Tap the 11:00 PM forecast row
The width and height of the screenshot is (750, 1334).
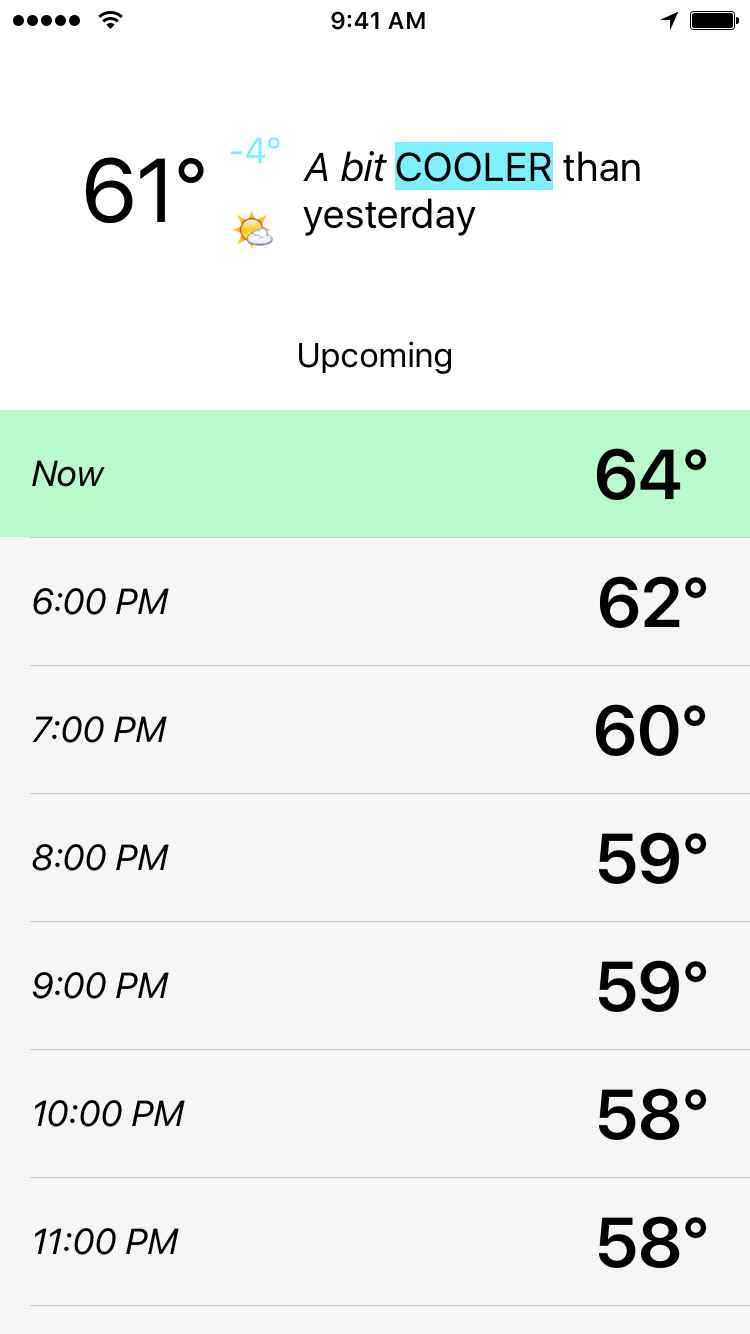(375, 1242)
